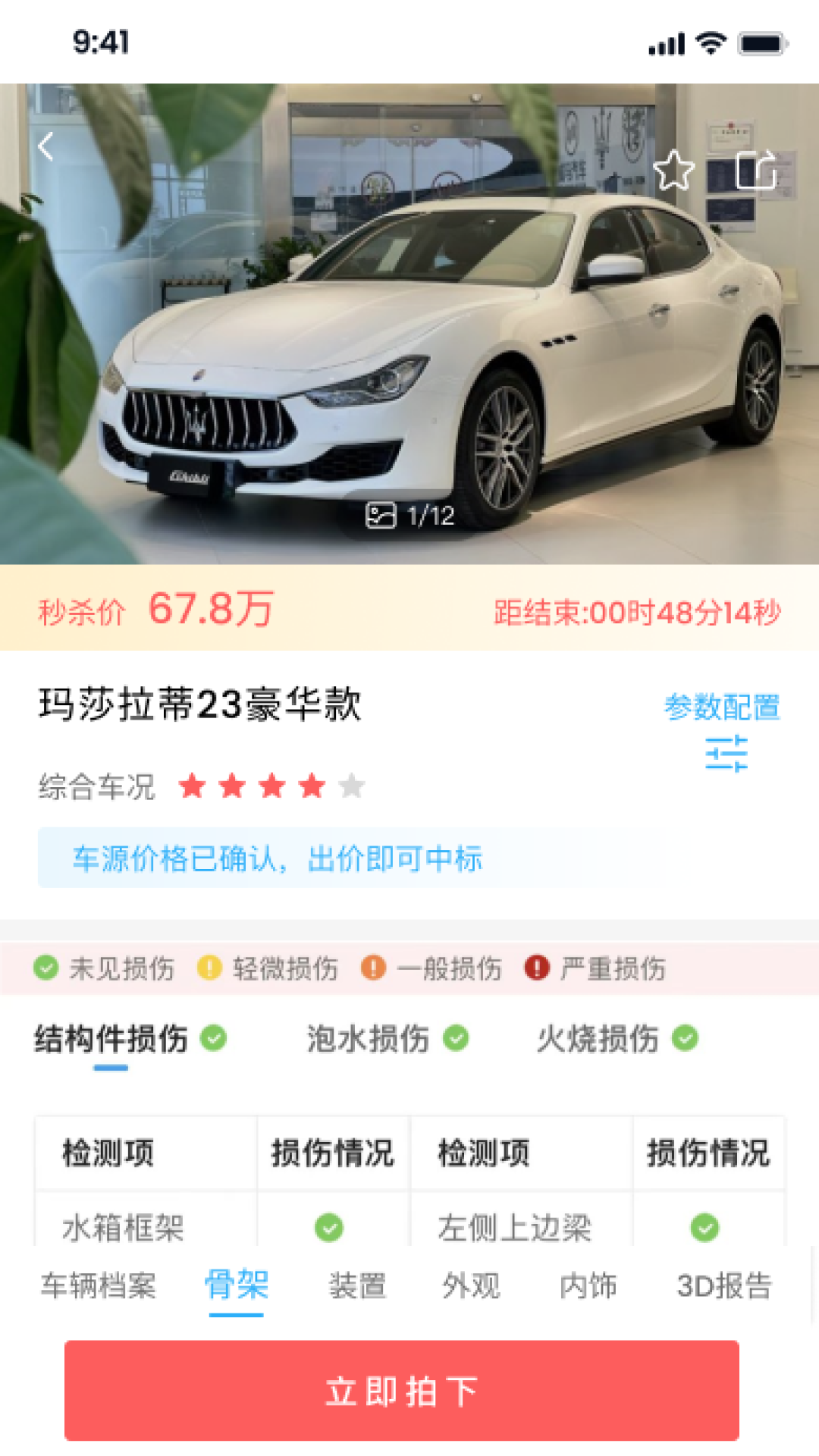Image resolution: width=819 pixels, height=1456 pixels.
Task: Open the car photo gallery
Action: (x=410, y=516)
